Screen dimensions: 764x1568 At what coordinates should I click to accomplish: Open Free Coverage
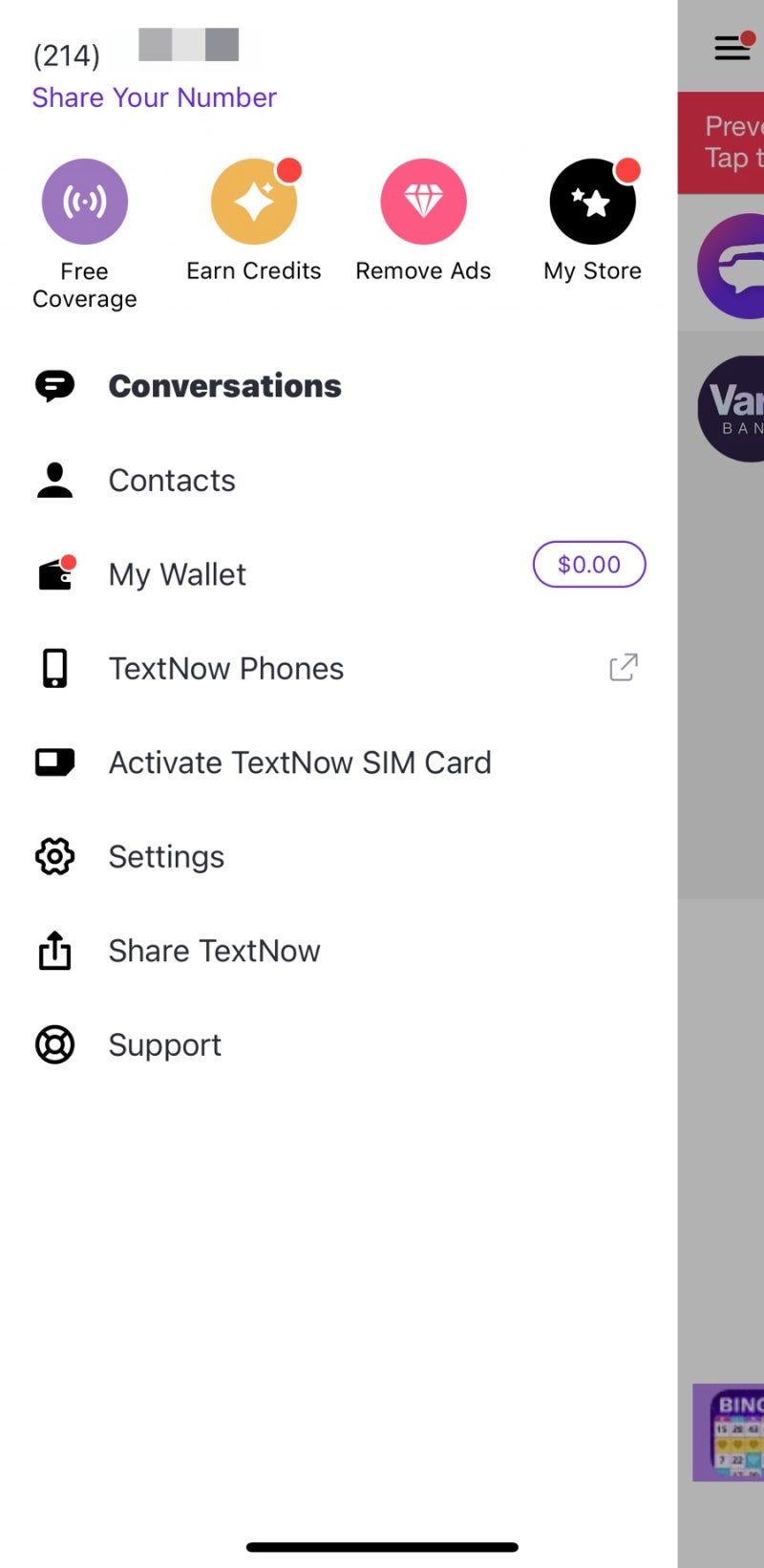coord(84,235)
